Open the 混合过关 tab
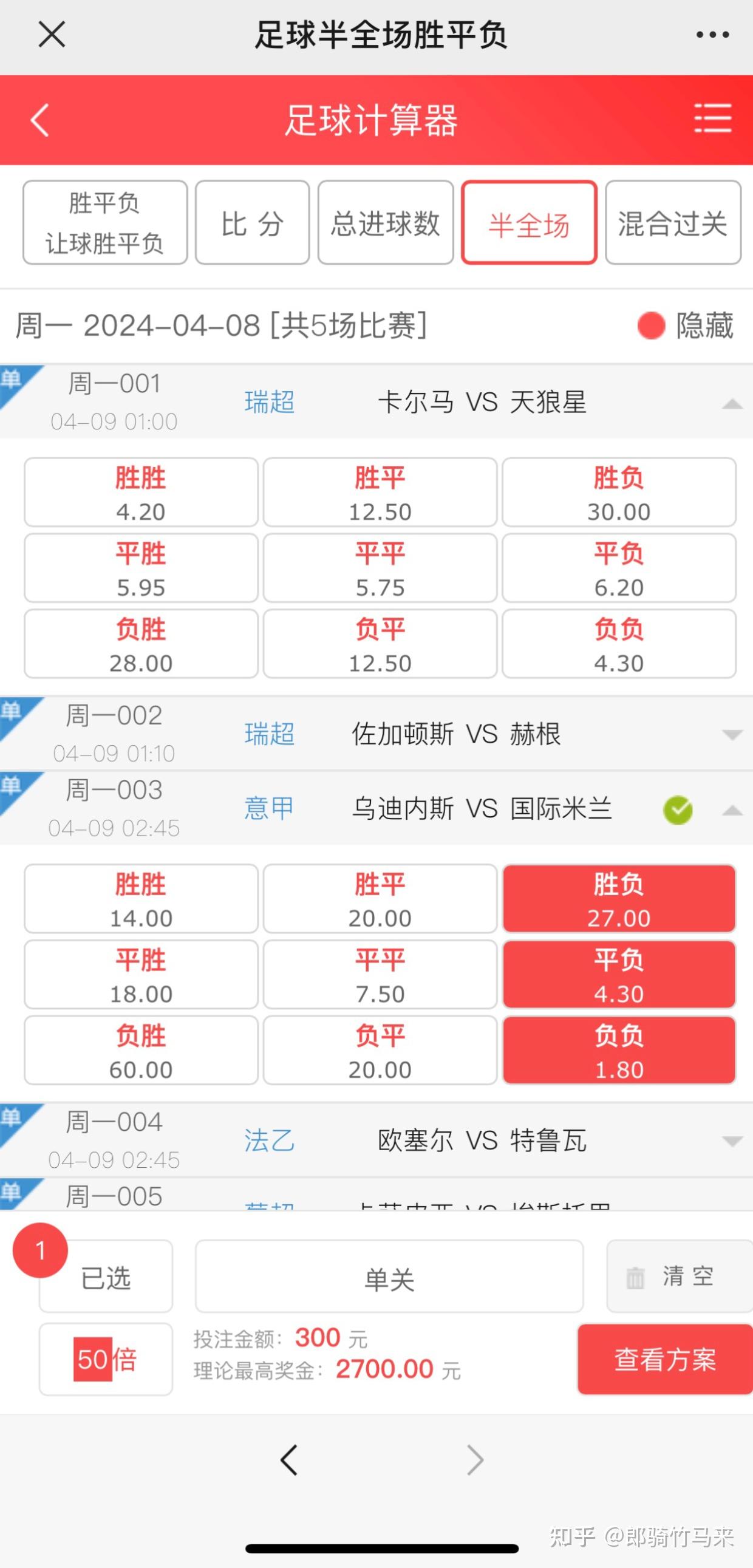 (x=672, y=222)
